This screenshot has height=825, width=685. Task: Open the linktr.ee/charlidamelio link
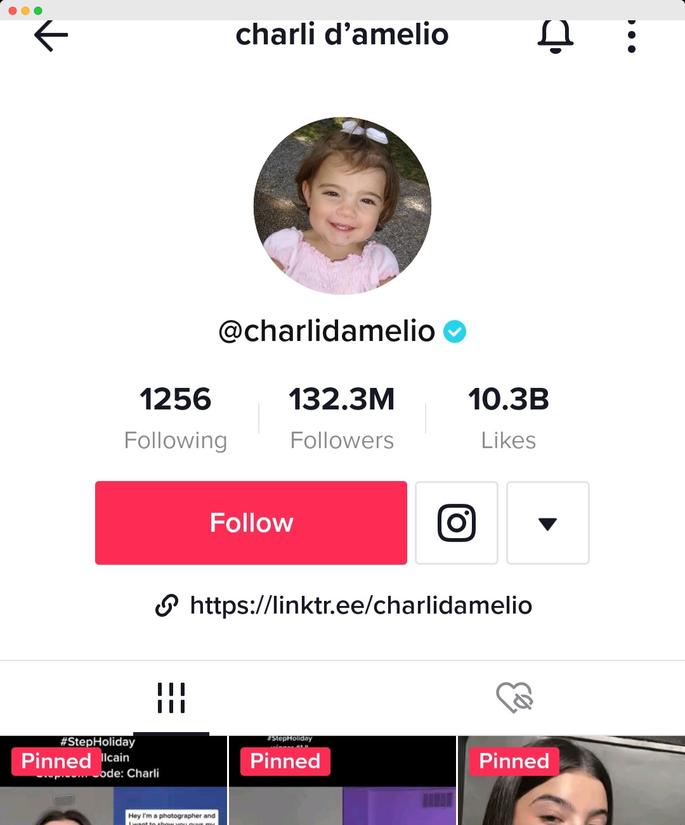pos(360,605)
